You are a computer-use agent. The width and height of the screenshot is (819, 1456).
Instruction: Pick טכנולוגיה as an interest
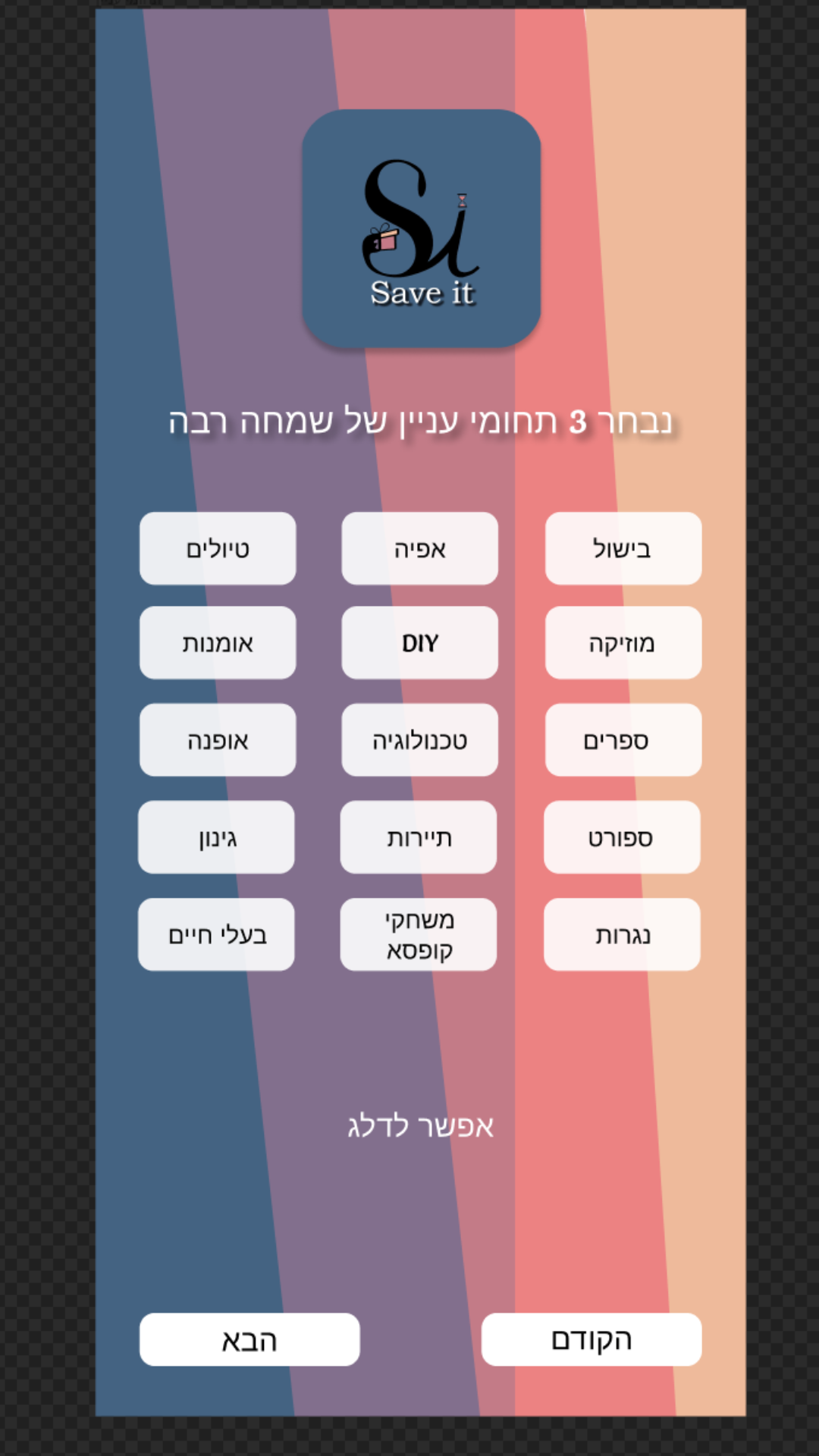[419, 739]
